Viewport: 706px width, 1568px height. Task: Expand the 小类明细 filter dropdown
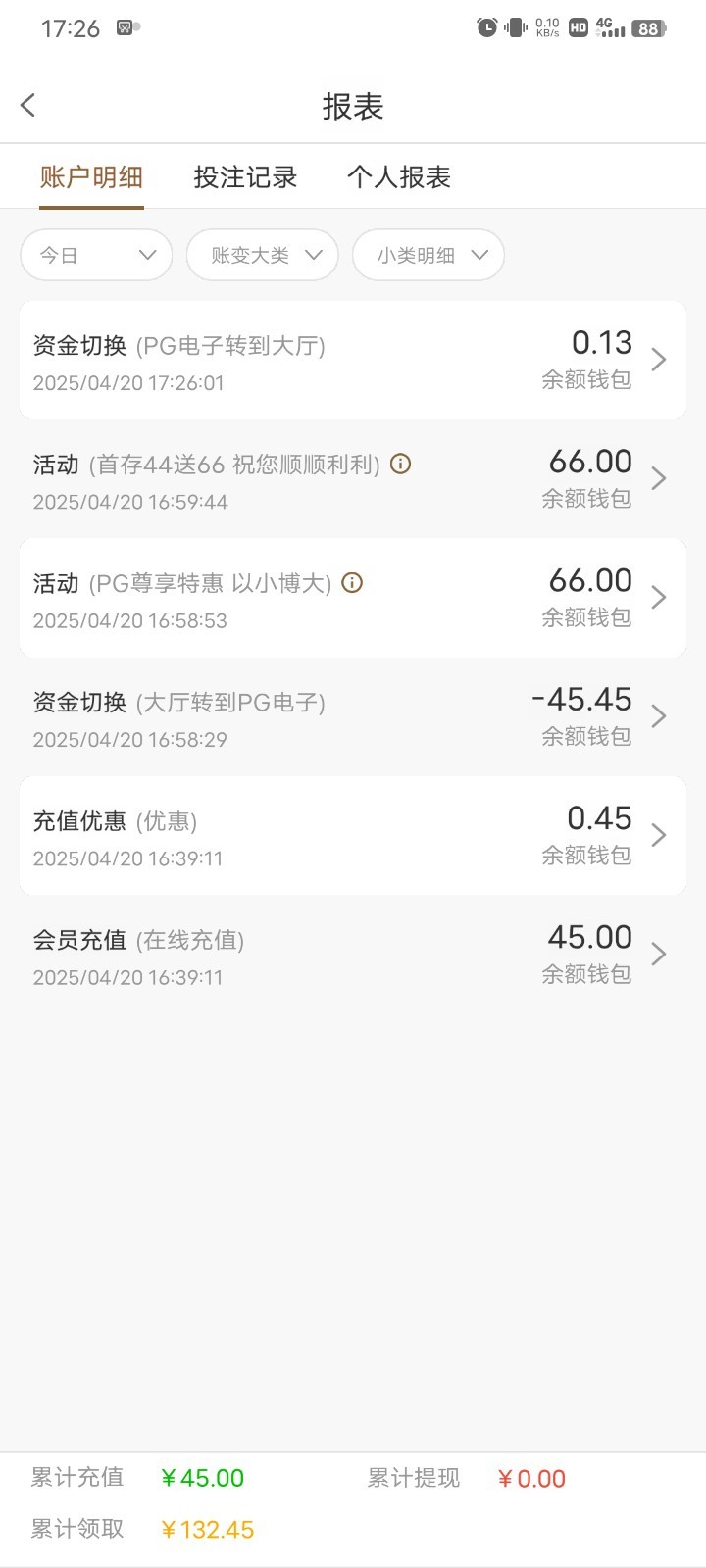pos(429,255)
